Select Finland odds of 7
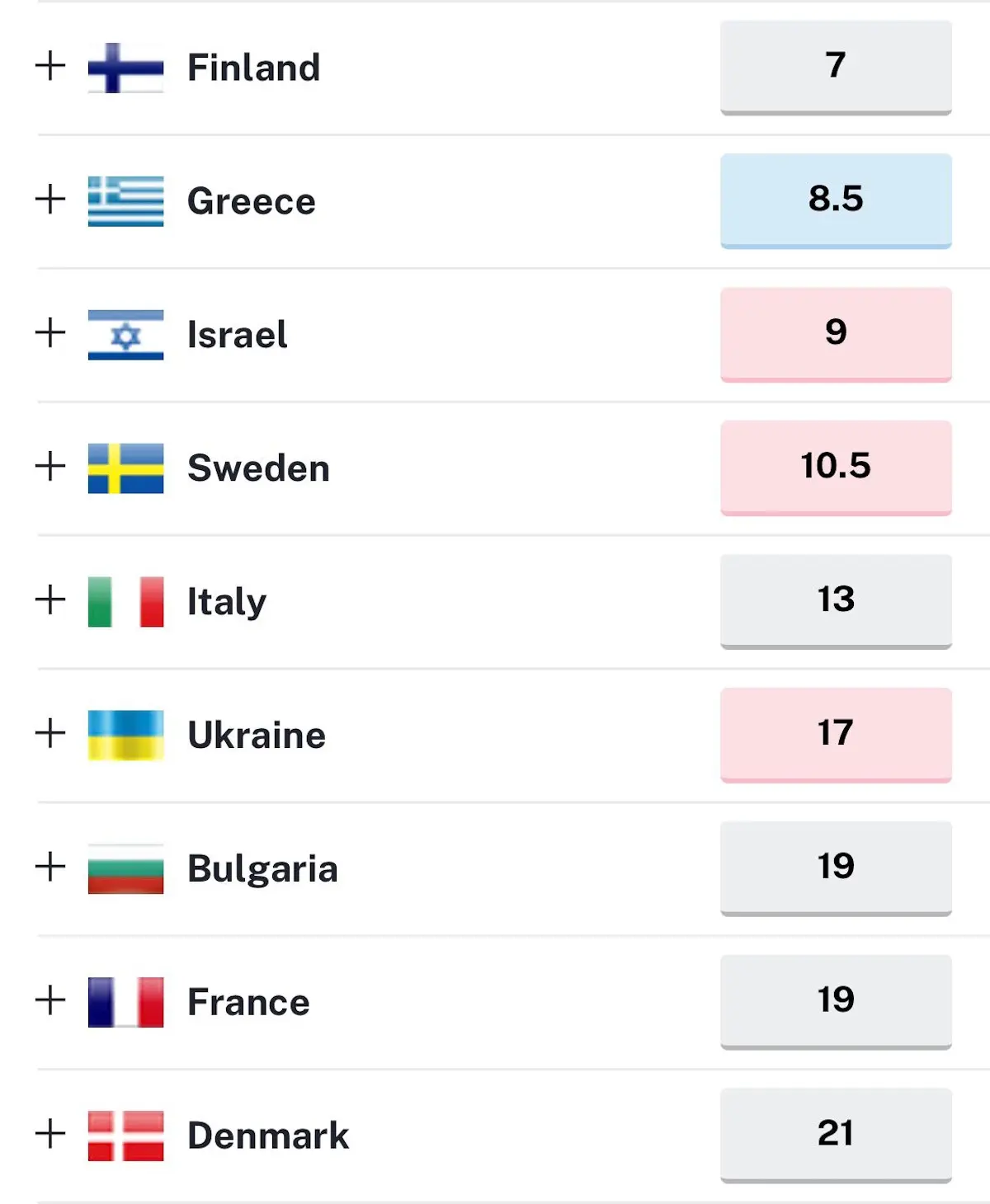Viewport: 990px width, 1204px height. tap(835, 66)
